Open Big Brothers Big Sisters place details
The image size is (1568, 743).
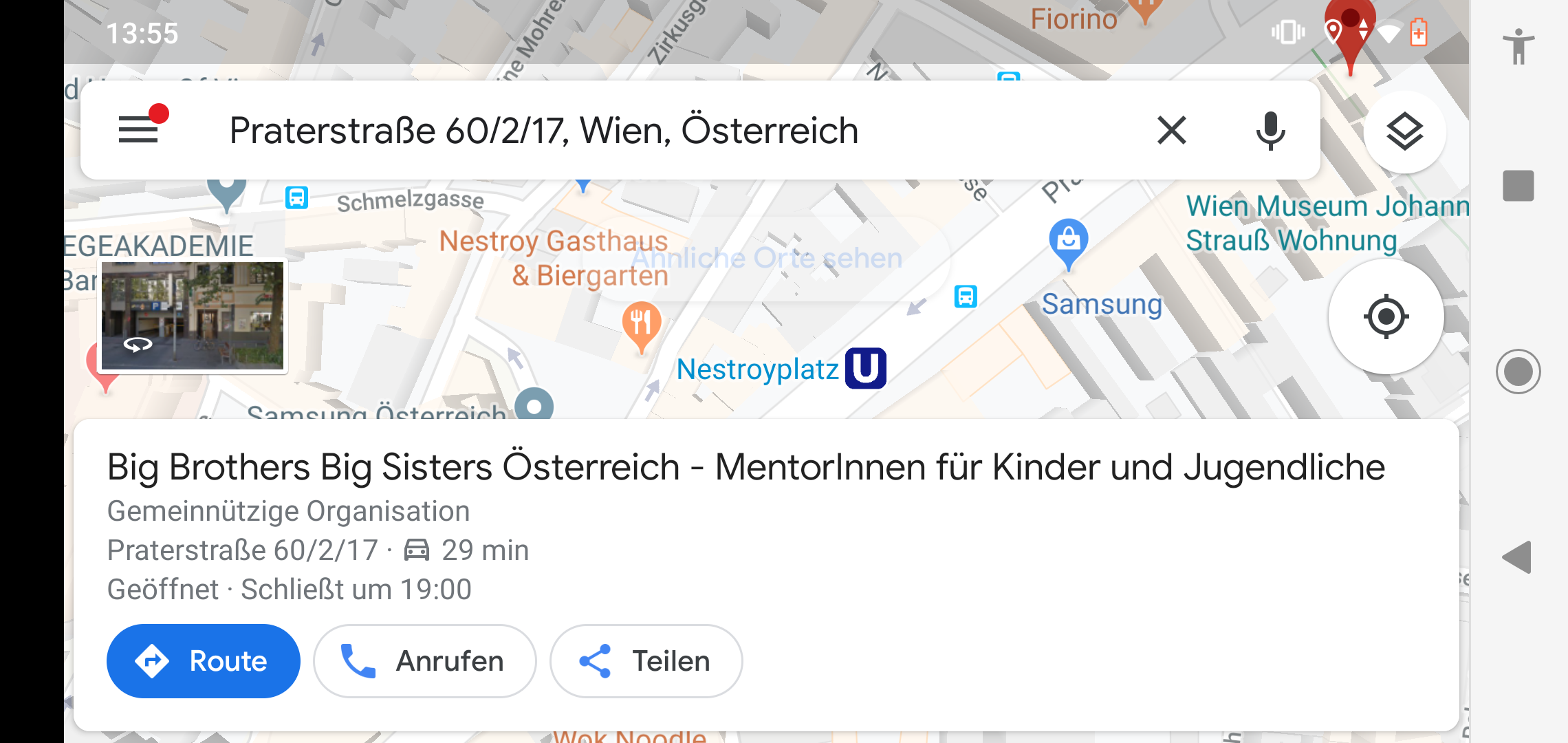(745, 468)
